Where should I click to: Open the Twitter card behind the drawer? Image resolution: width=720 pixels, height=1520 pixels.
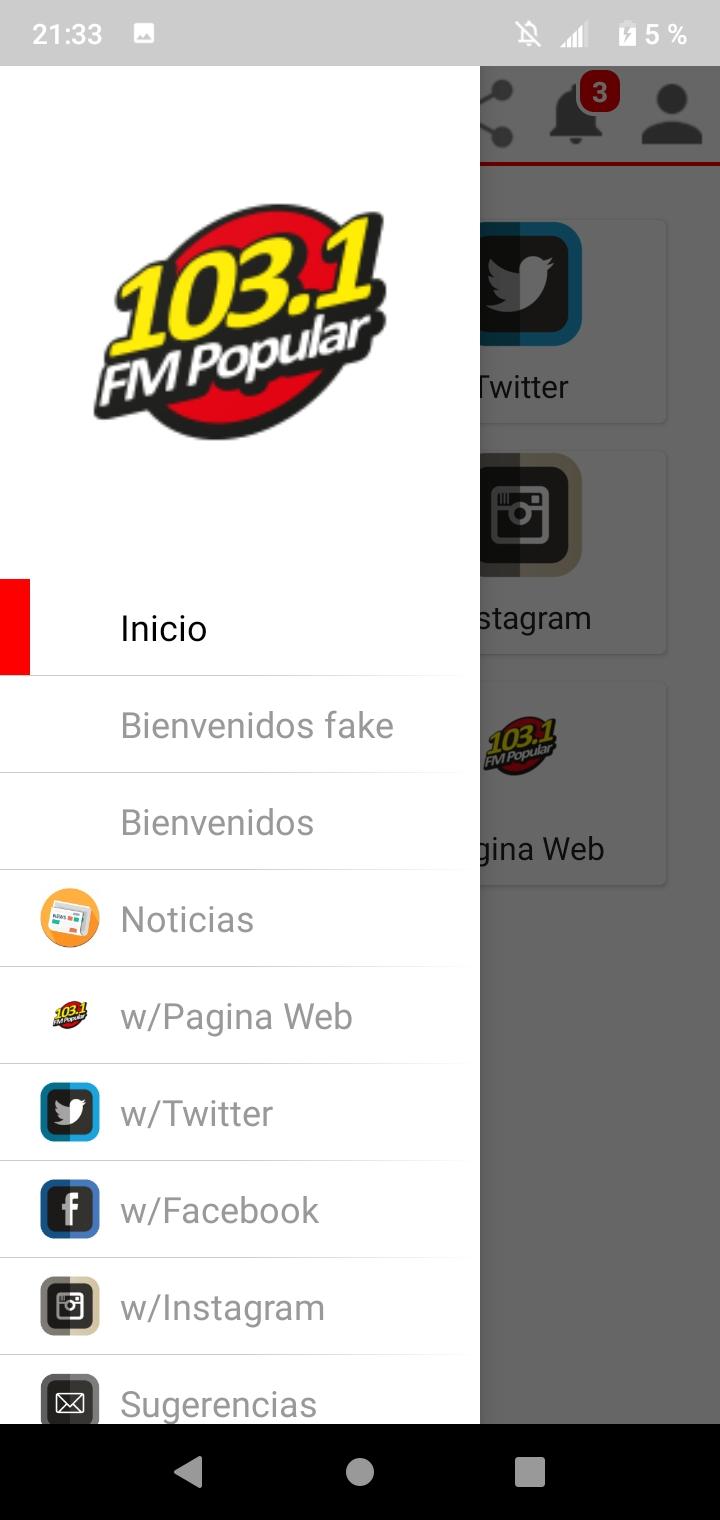(572, 322)
